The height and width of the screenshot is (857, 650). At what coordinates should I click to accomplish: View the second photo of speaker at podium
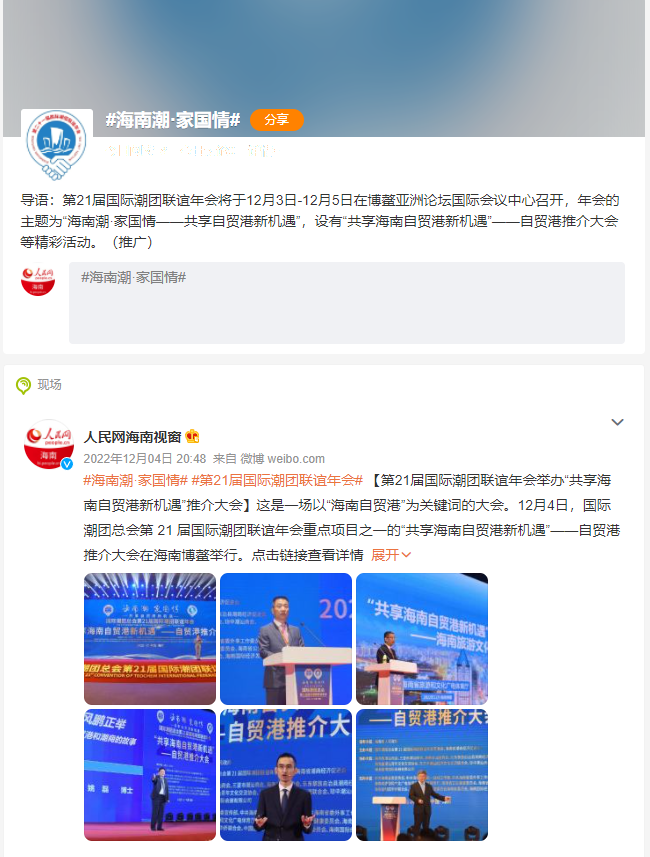286,639
